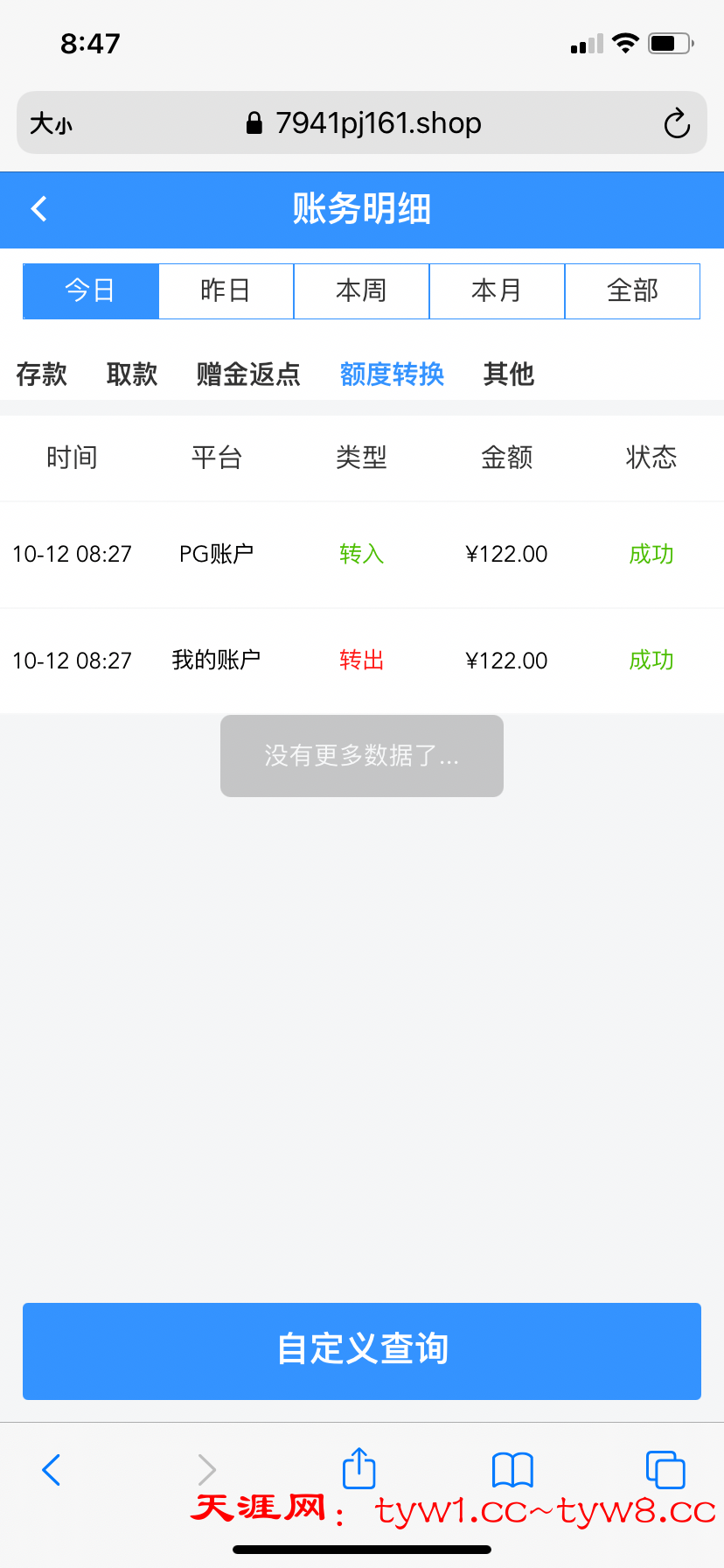Open the Safari share sheet
The width and height of the screenshot is (724, 1568).
[359, 1468]
